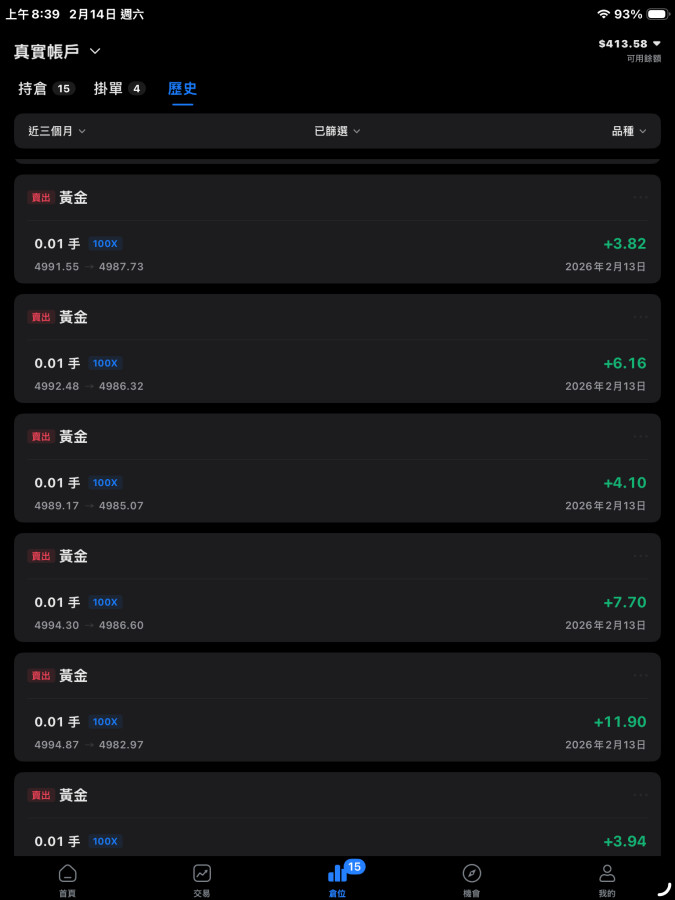The height and width of the screenshot is (900, 675).
Task: Open the $413.58 available balance dropdown
Action: (x=629, y=44)
